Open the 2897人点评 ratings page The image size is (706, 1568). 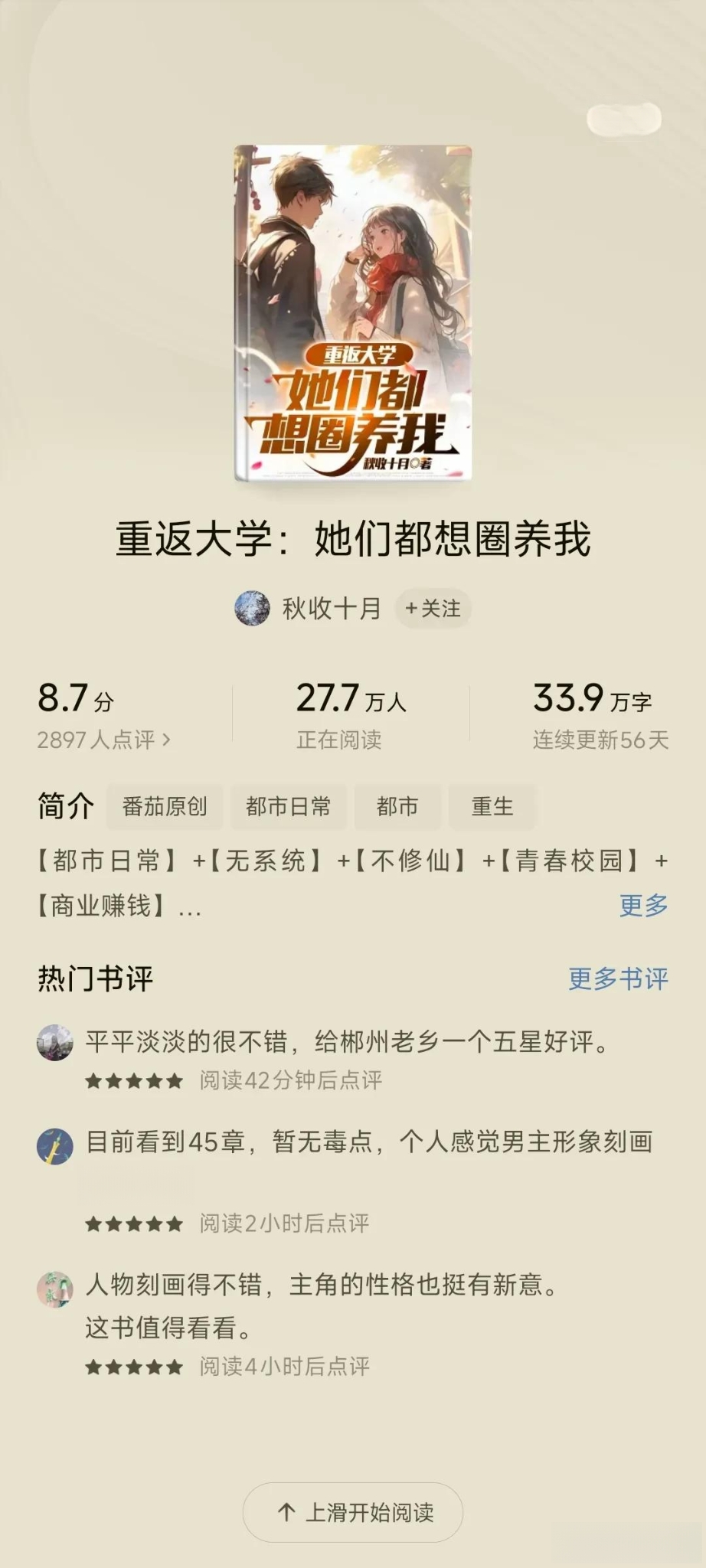click(x=103, y=740)
